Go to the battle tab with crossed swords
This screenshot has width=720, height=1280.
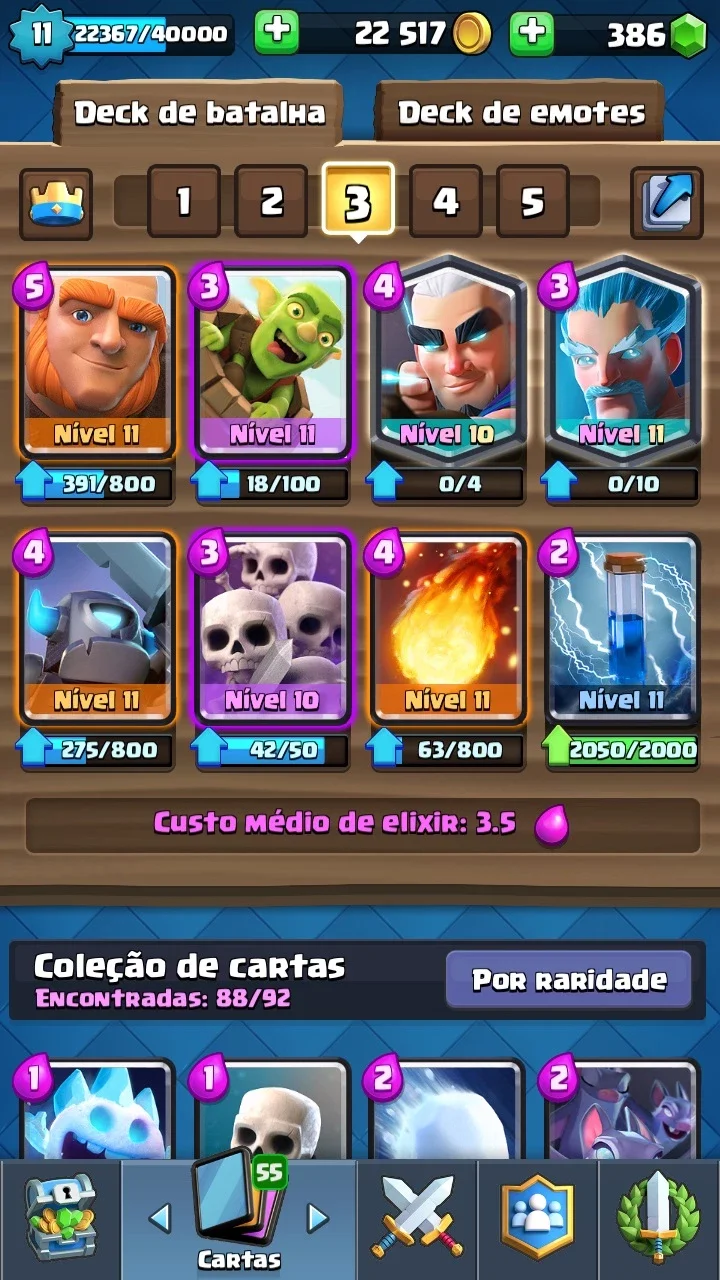417,1218
